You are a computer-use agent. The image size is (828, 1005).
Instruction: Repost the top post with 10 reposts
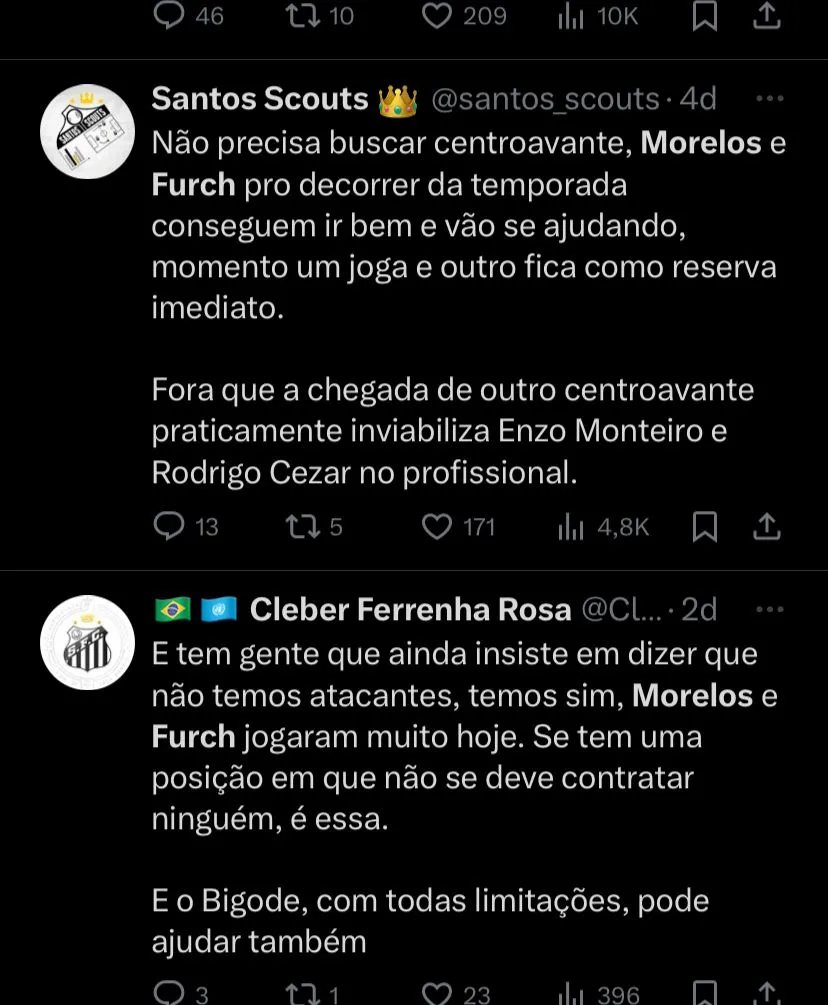coord(299,16)
